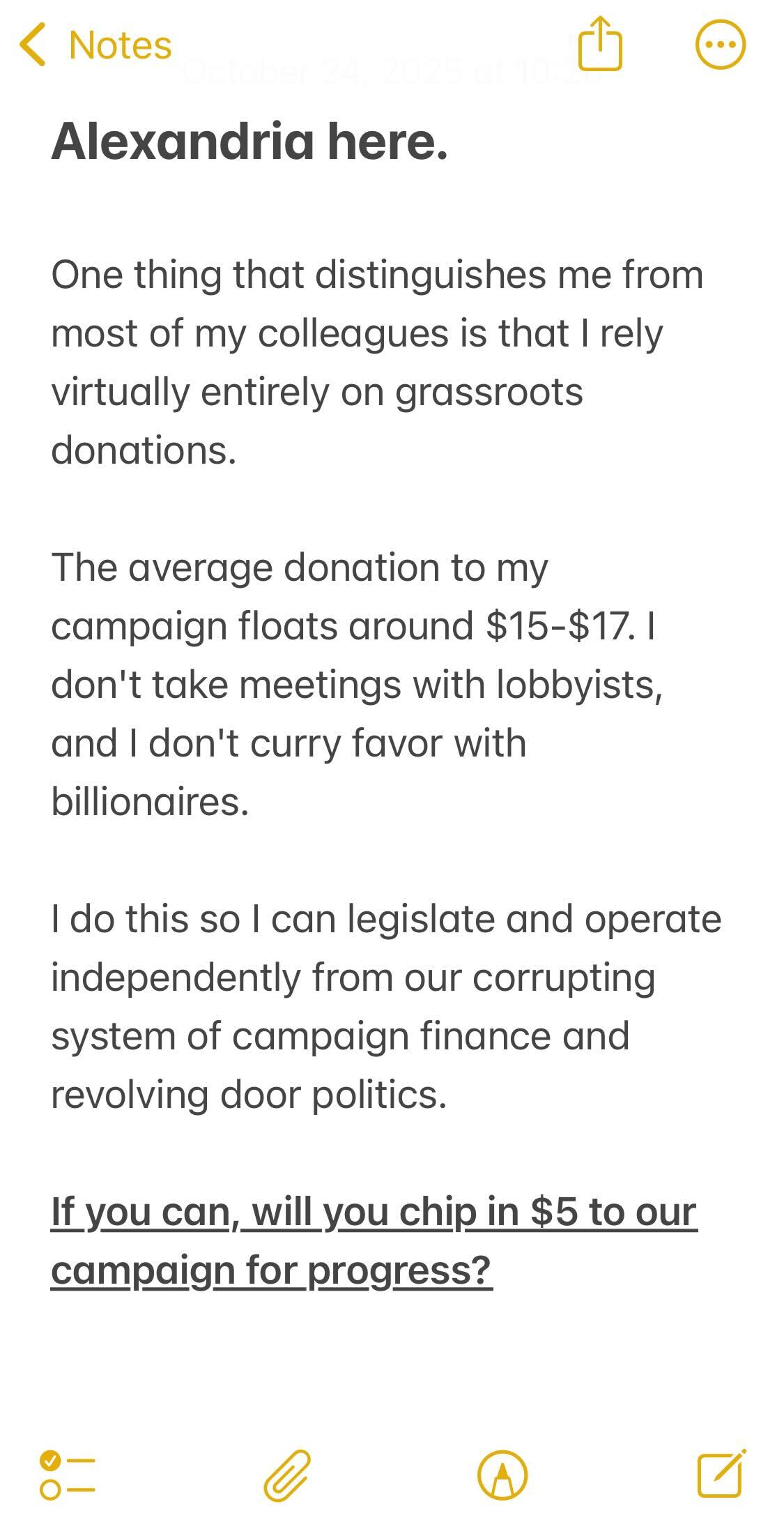Screen dimensions: 784x1534
Task: Open the more options ellipsis menu
Action: [x=722, y=43]
